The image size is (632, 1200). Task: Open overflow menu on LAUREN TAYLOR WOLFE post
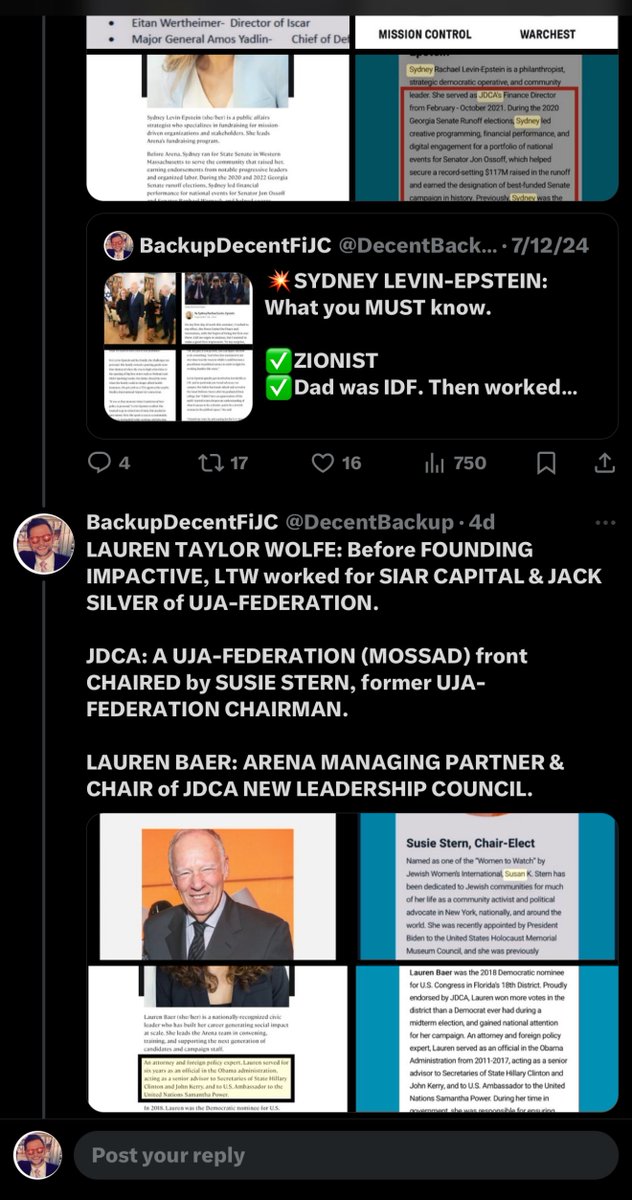[605, 523]
